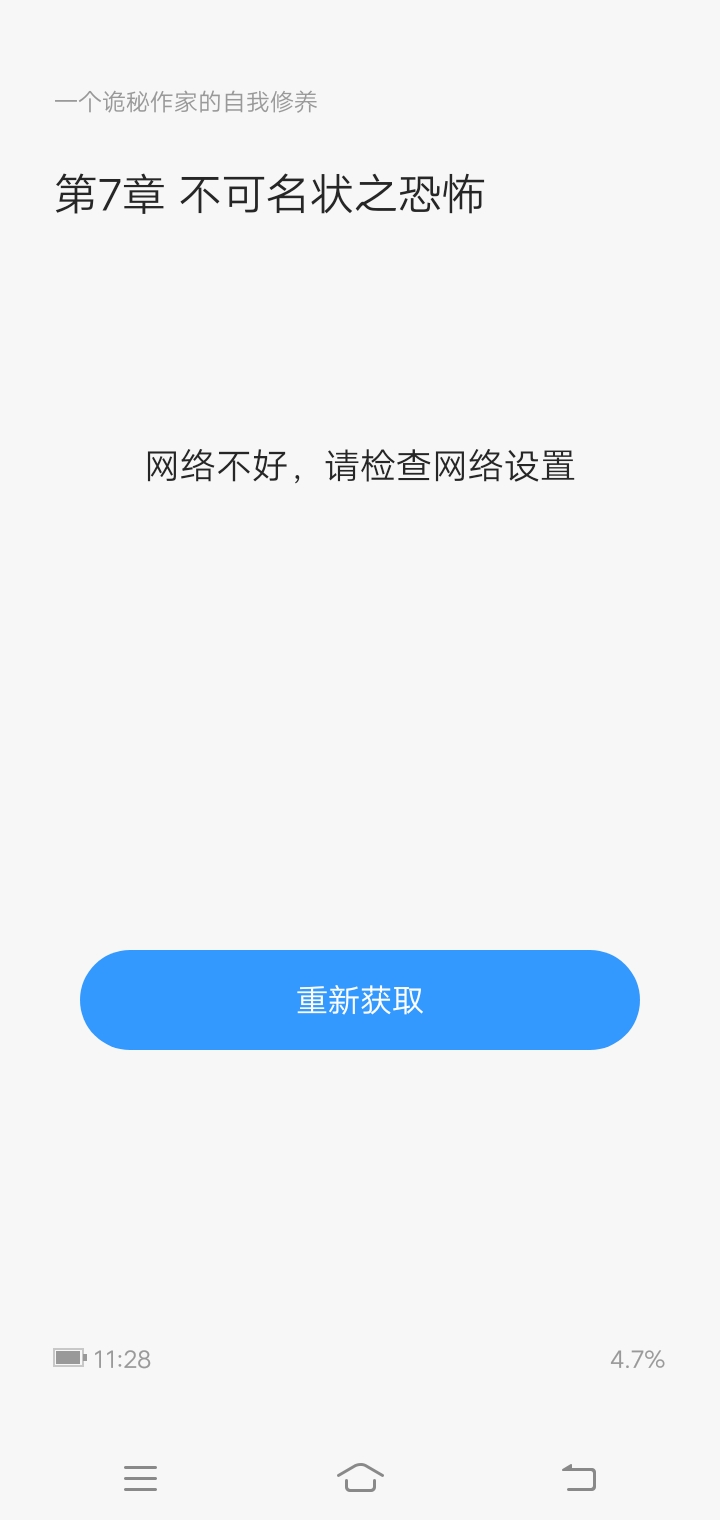Return to the home screen
Image resolution: width=720 pixels, height=1520 pixels.
[x=360, y=1477]
